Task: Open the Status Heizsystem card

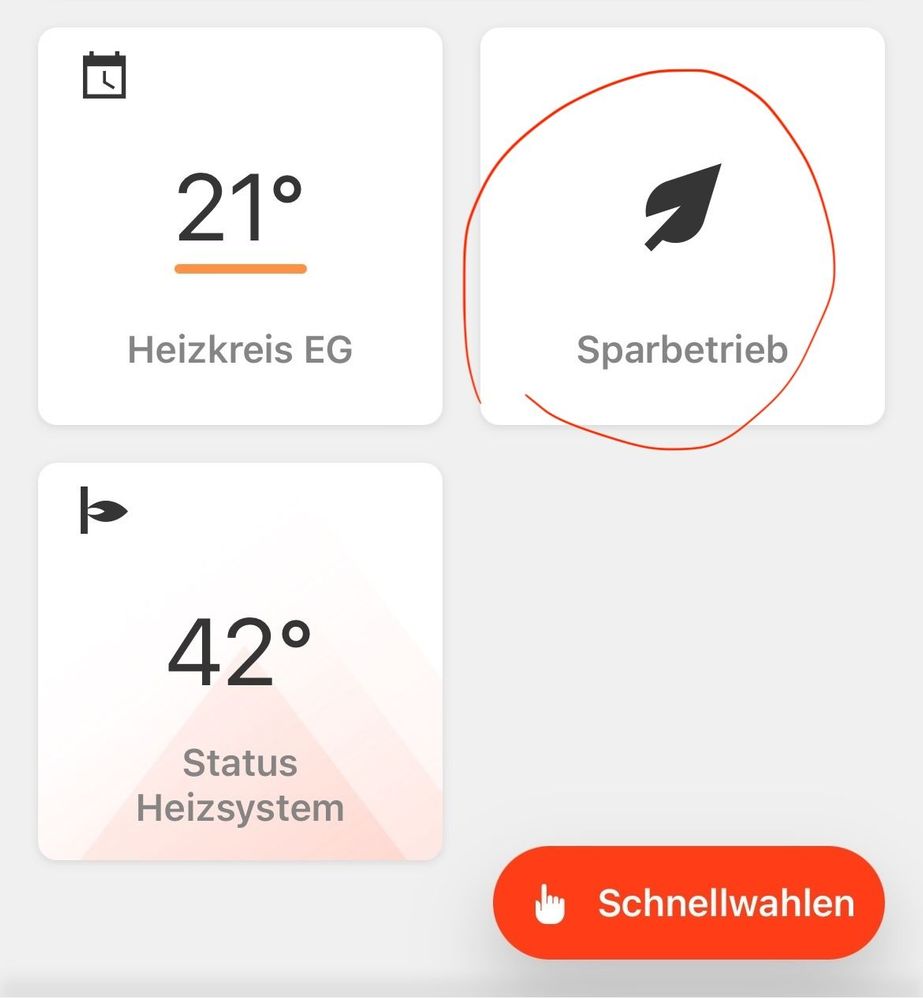Action: point(240,661)
